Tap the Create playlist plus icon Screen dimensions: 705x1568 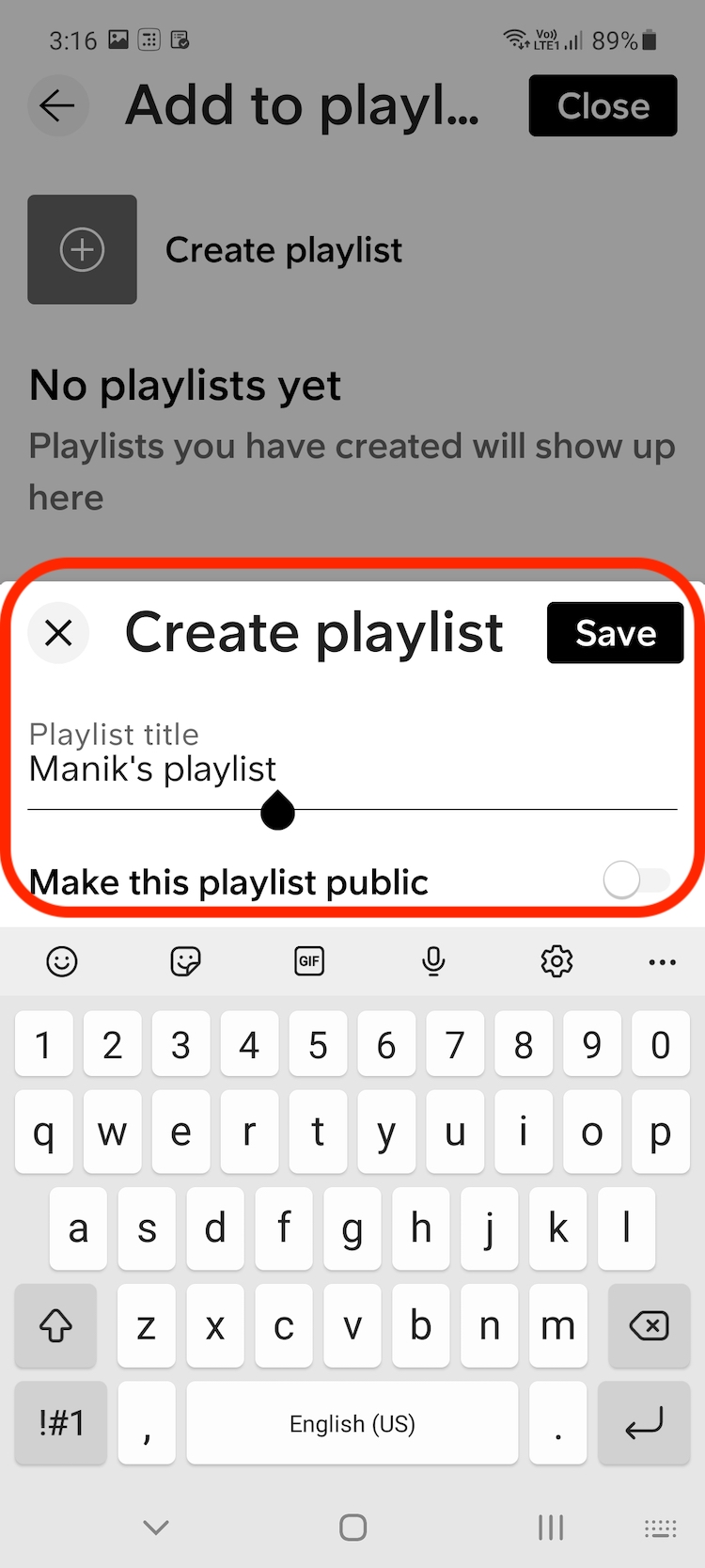pos(82,249)
